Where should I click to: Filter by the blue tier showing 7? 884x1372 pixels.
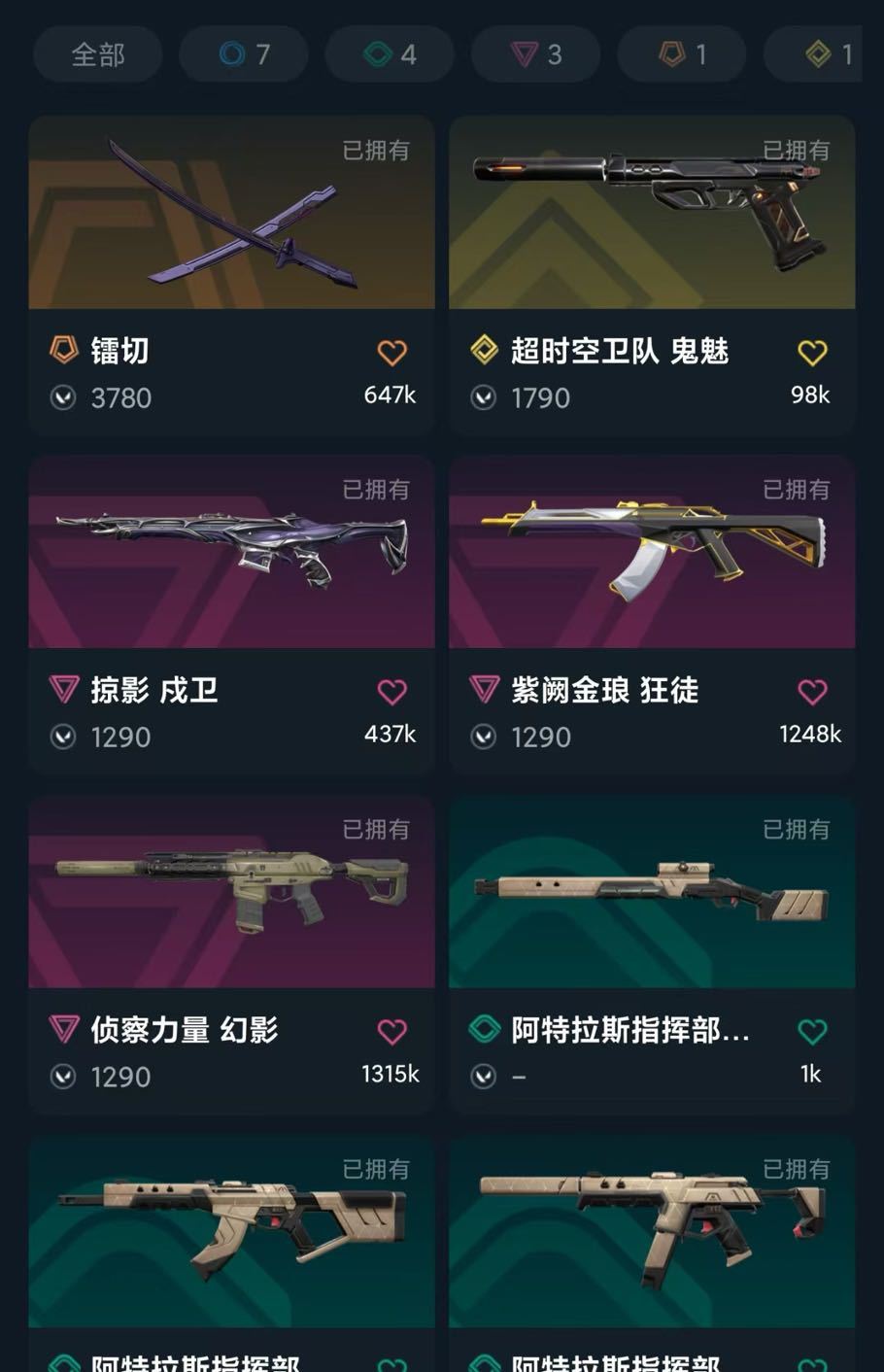point(244,54)
